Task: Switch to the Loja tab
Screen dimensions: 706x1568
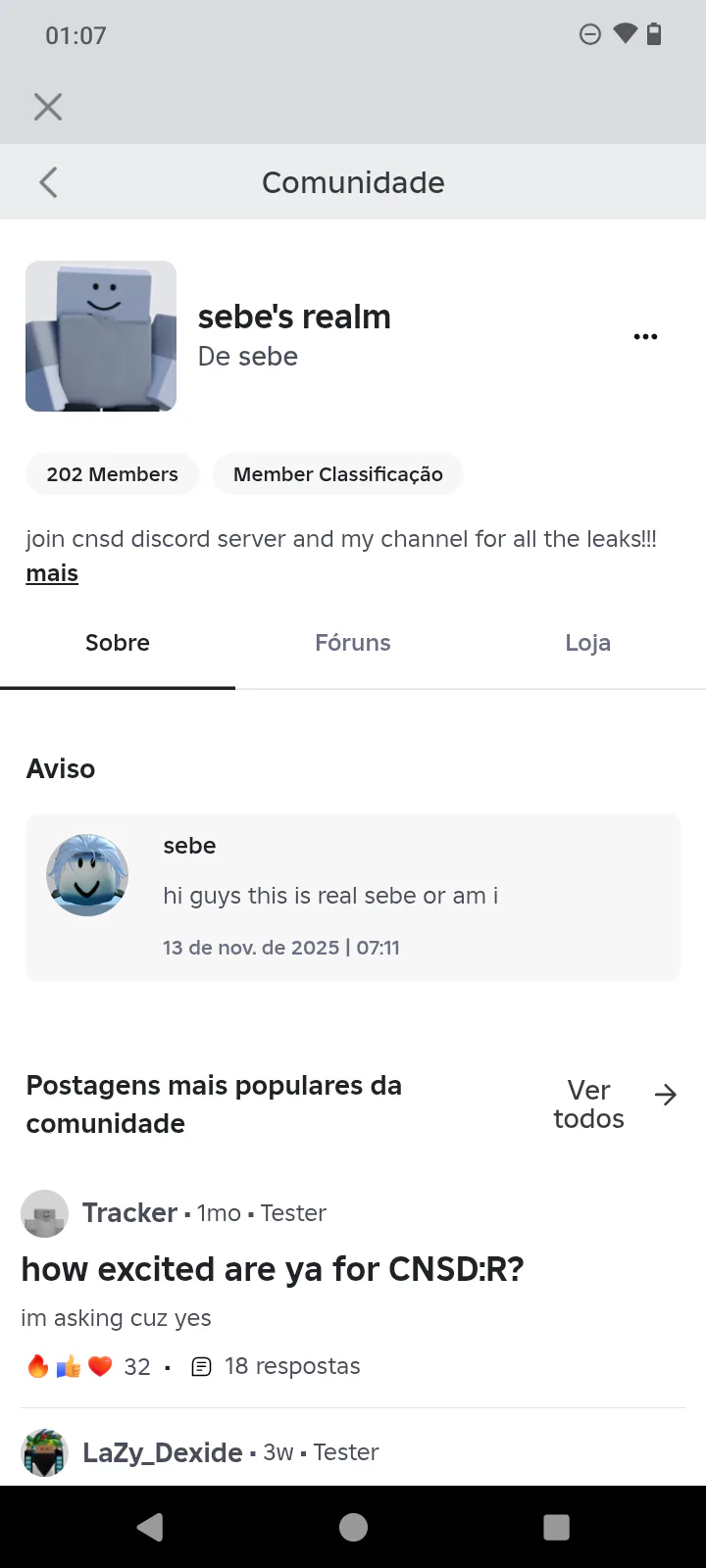Action: click(587, 643)
